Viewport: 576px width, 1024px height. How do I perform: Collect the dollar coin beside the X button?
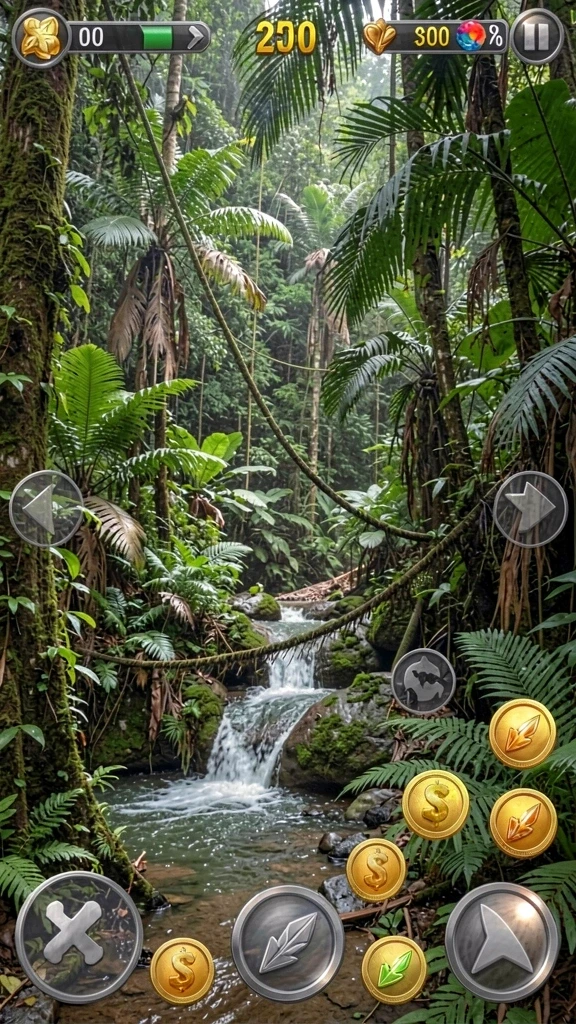pyautogui.click(x=182, y=970)
